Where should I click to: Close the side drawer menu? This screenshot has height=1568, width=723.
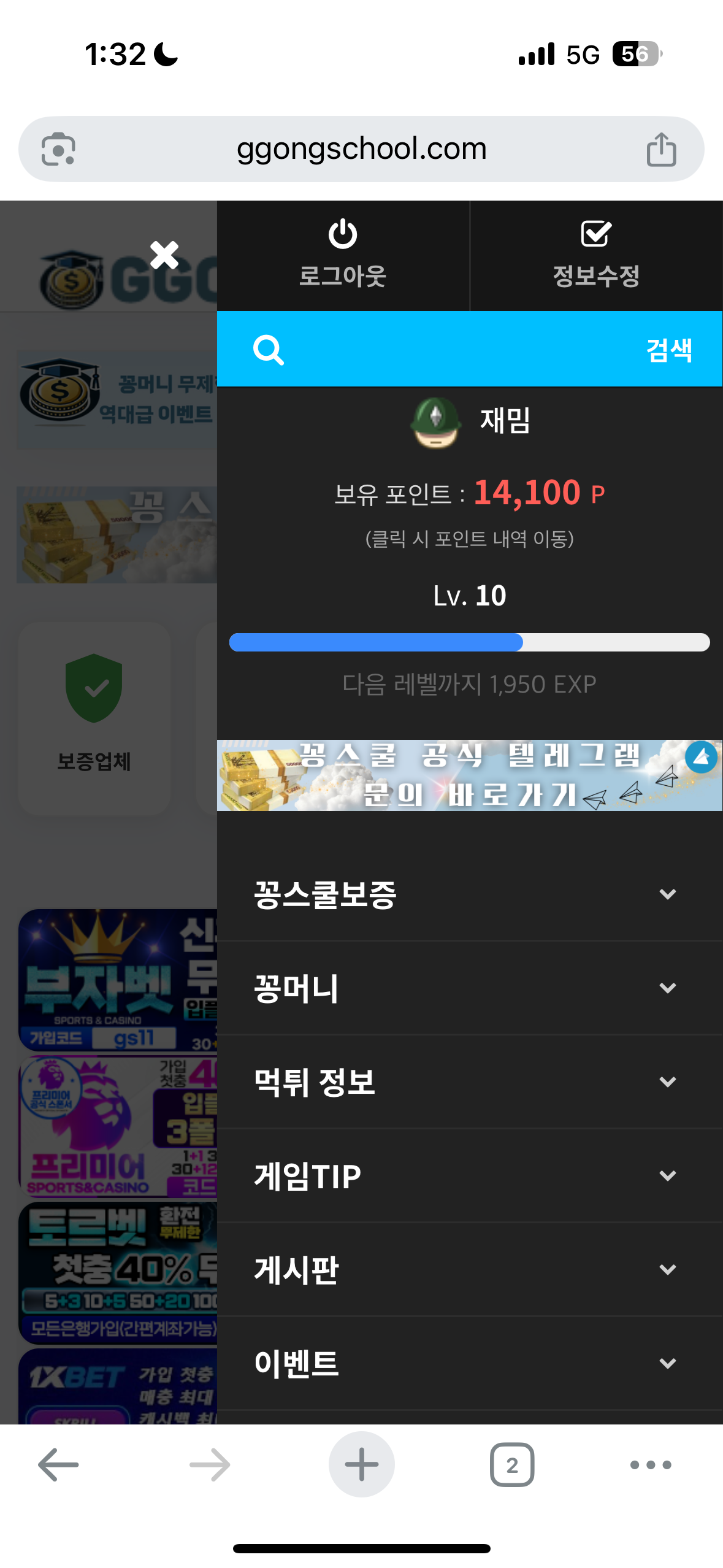click(164, 255)
